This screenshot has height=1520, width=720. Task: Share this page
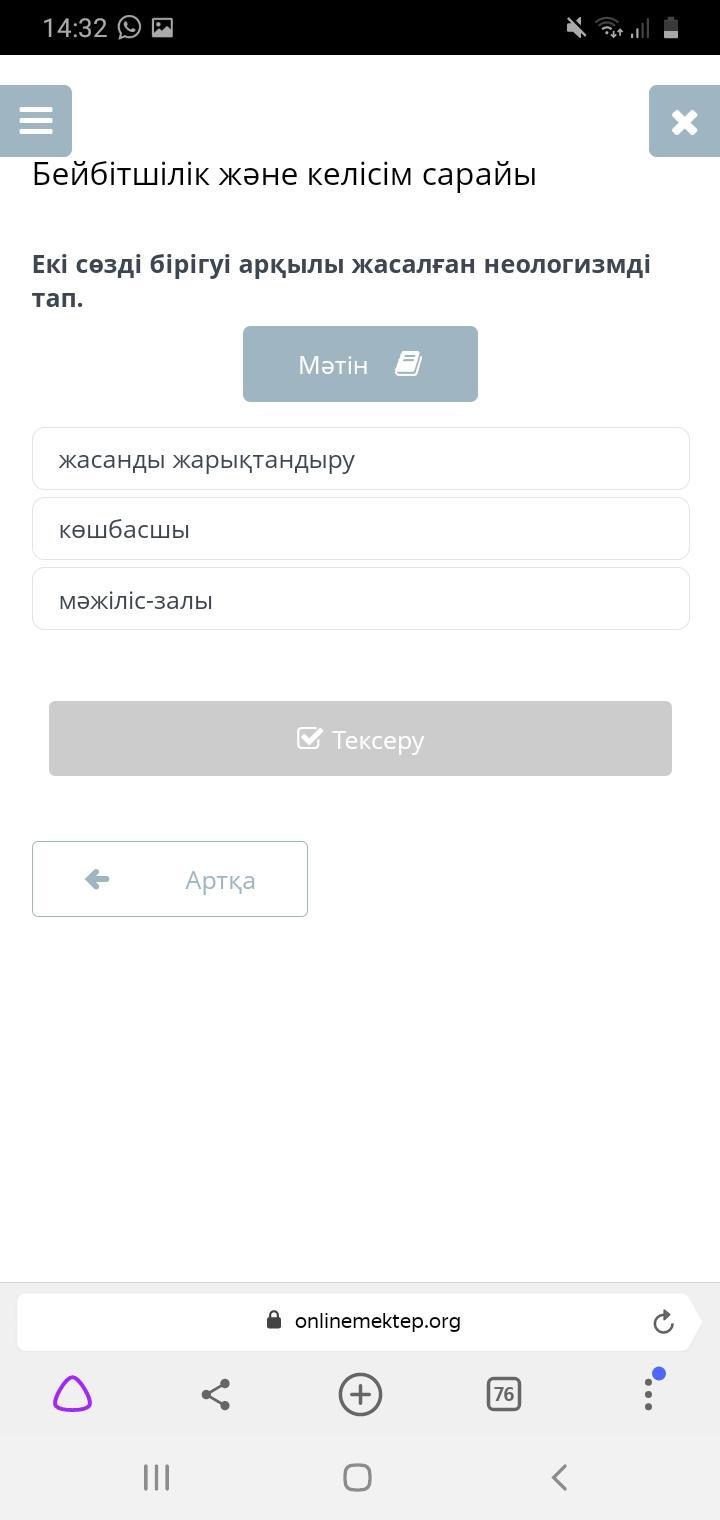(216, 1394)
